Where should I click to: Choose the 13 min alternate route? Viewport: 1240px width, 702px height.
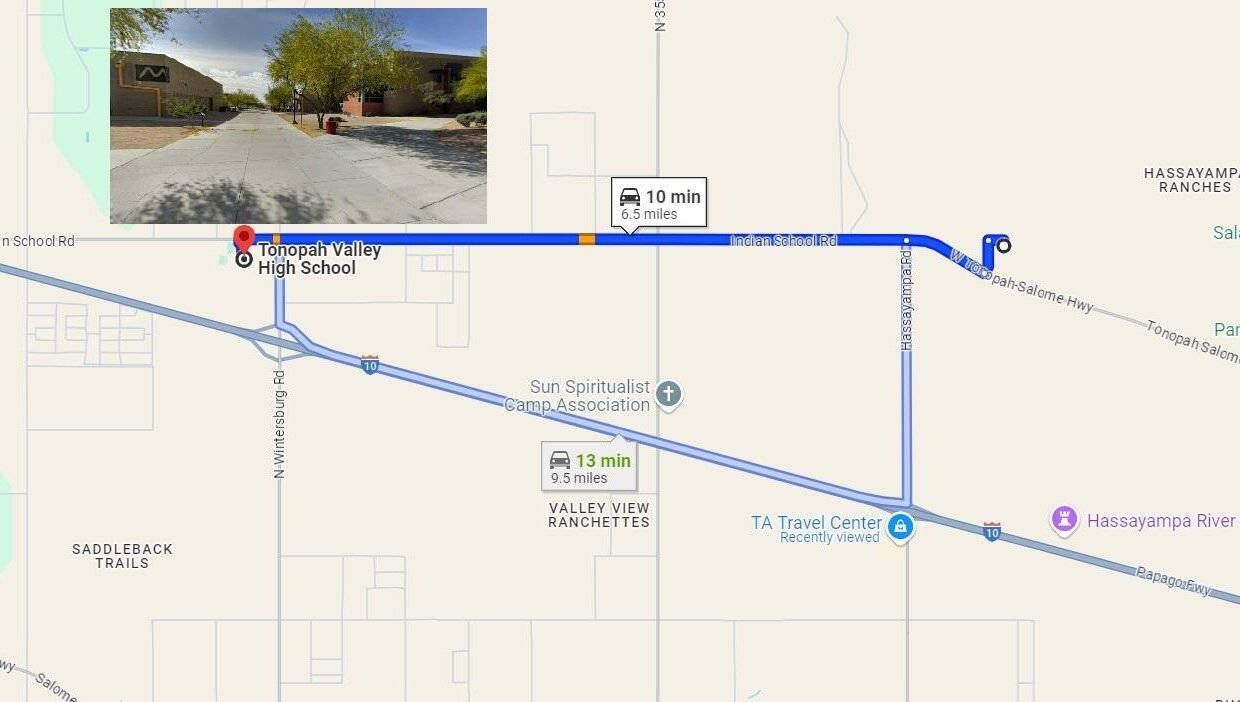click(590, 467)
